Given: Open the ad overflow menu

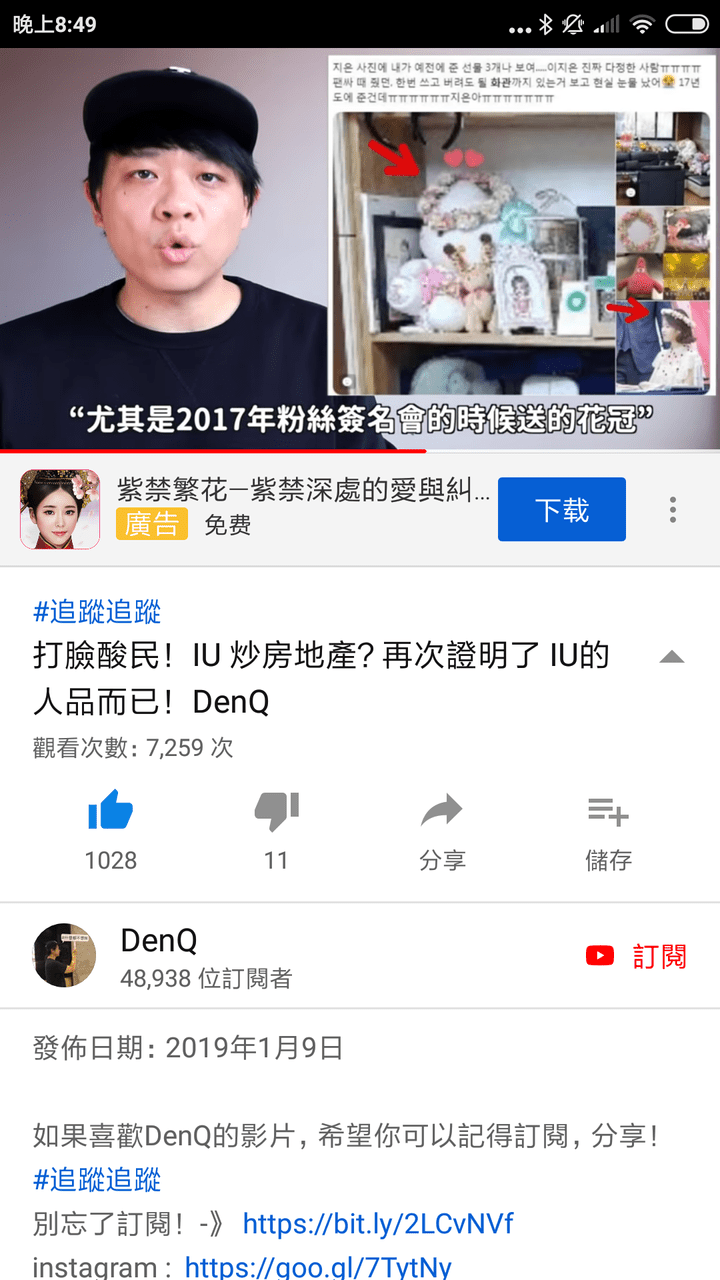Looking at the screenshot, I should pyautogui.click(x=673, y=510).
